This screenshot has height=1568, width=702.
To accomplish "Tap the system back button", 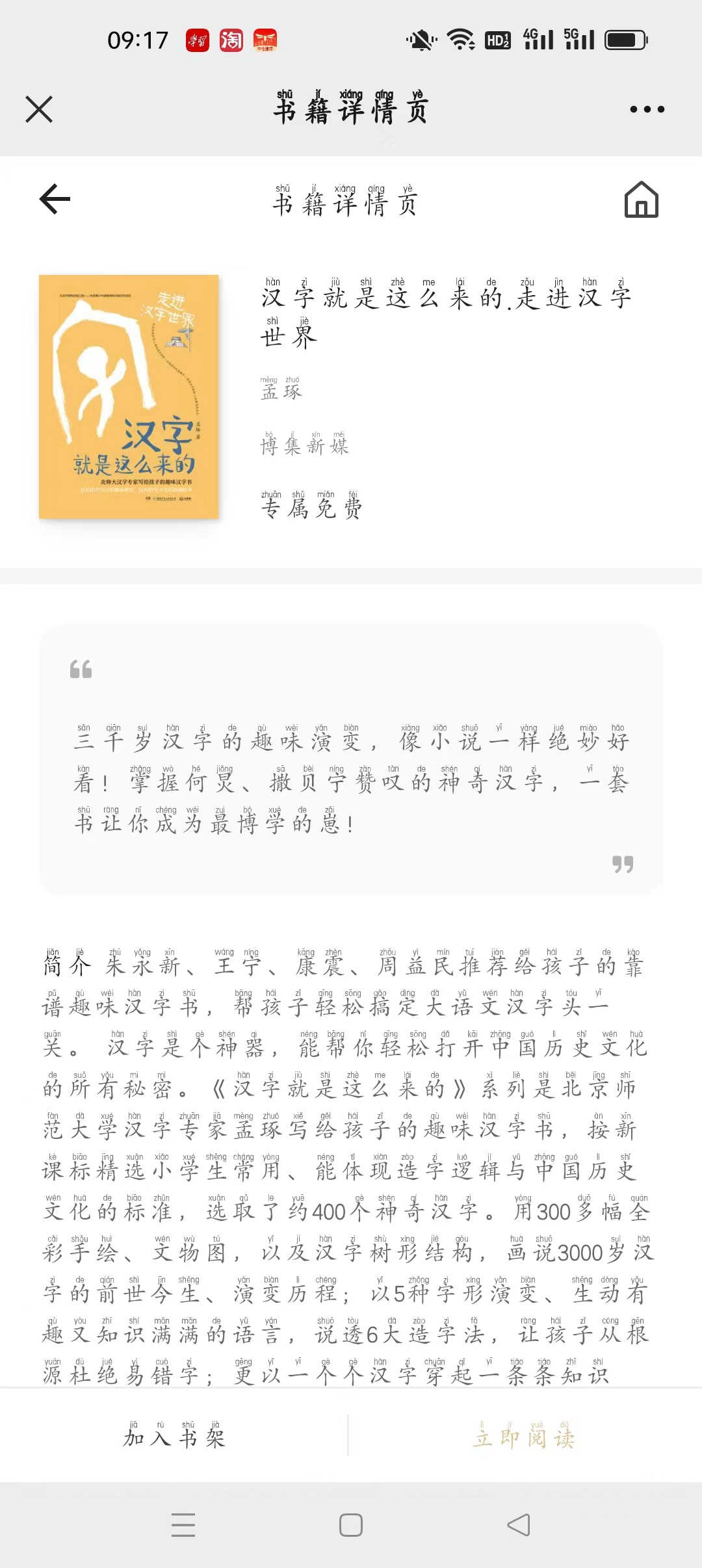I will coord(519,1525).
